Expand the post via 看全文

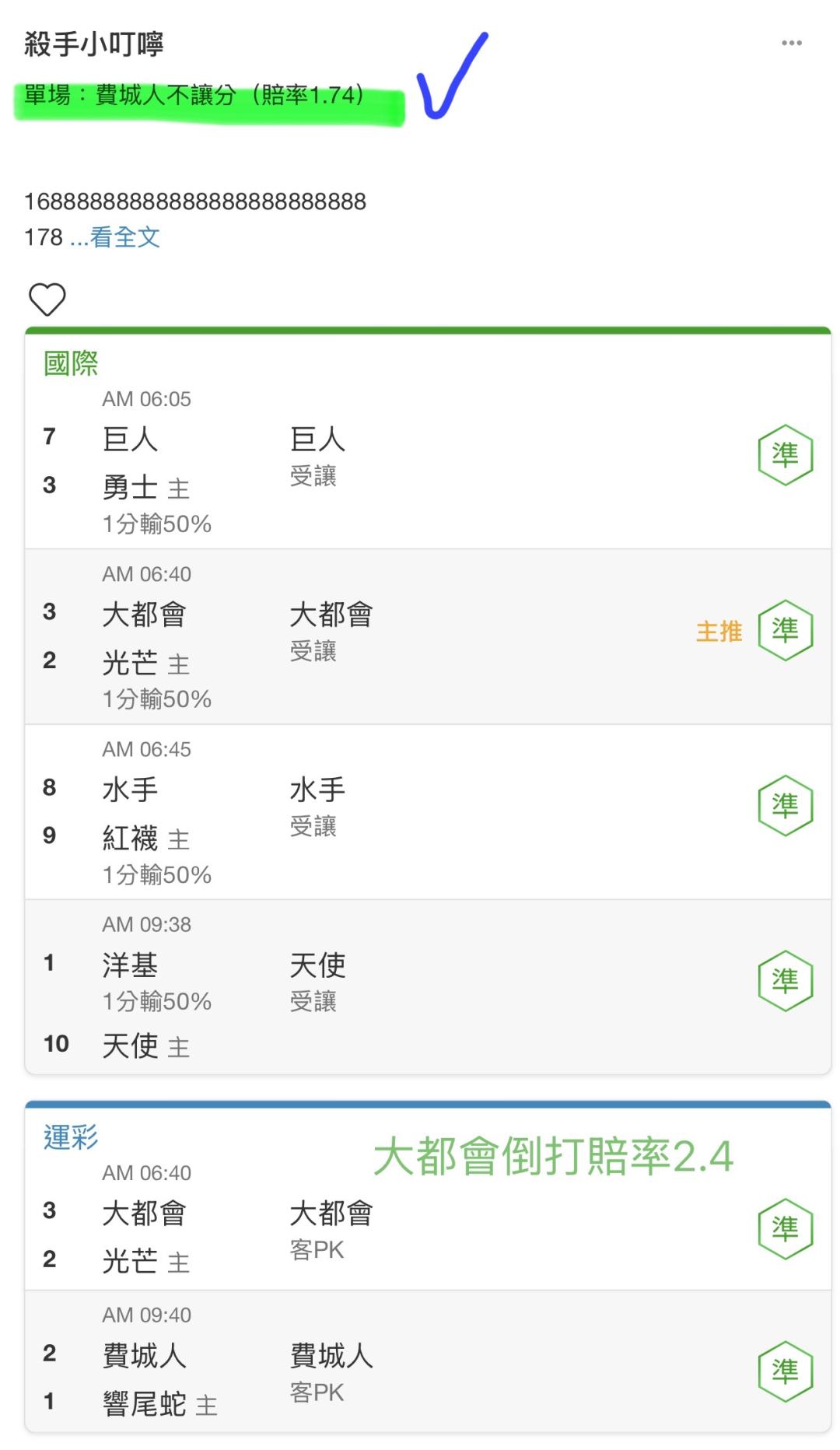(x=125, y=236)
